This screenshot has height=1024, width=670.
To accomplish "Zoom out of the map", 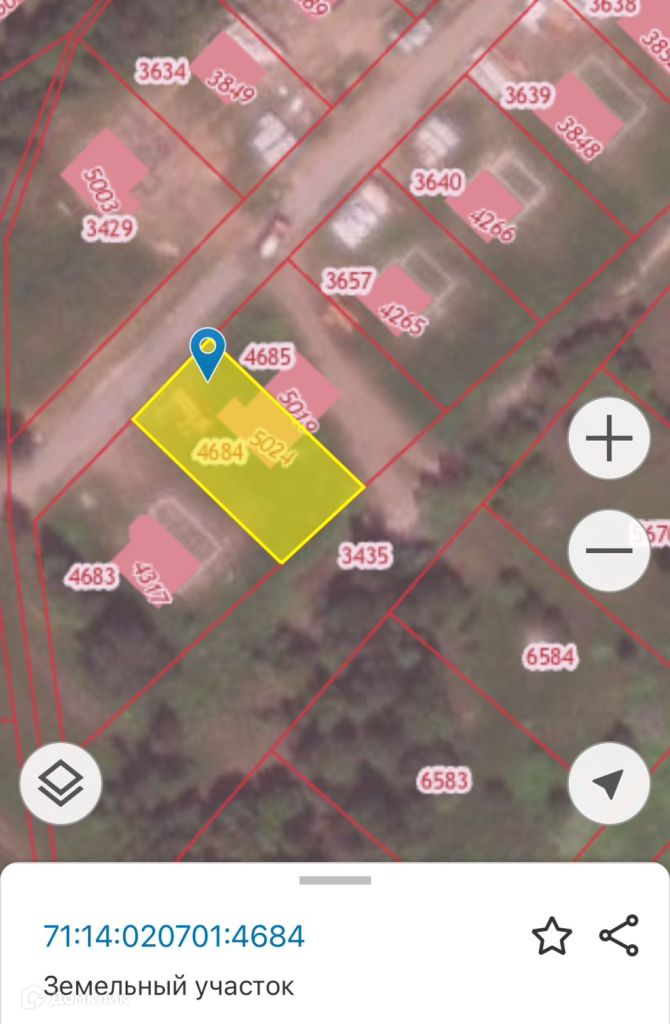I will (609, 551).
